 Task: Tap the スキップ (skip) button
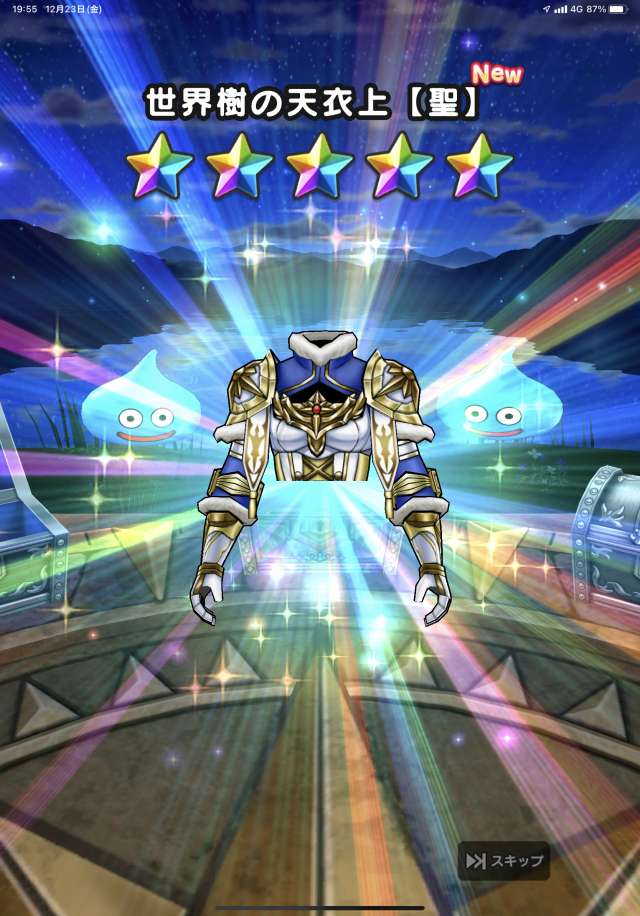tap(503, 860)
